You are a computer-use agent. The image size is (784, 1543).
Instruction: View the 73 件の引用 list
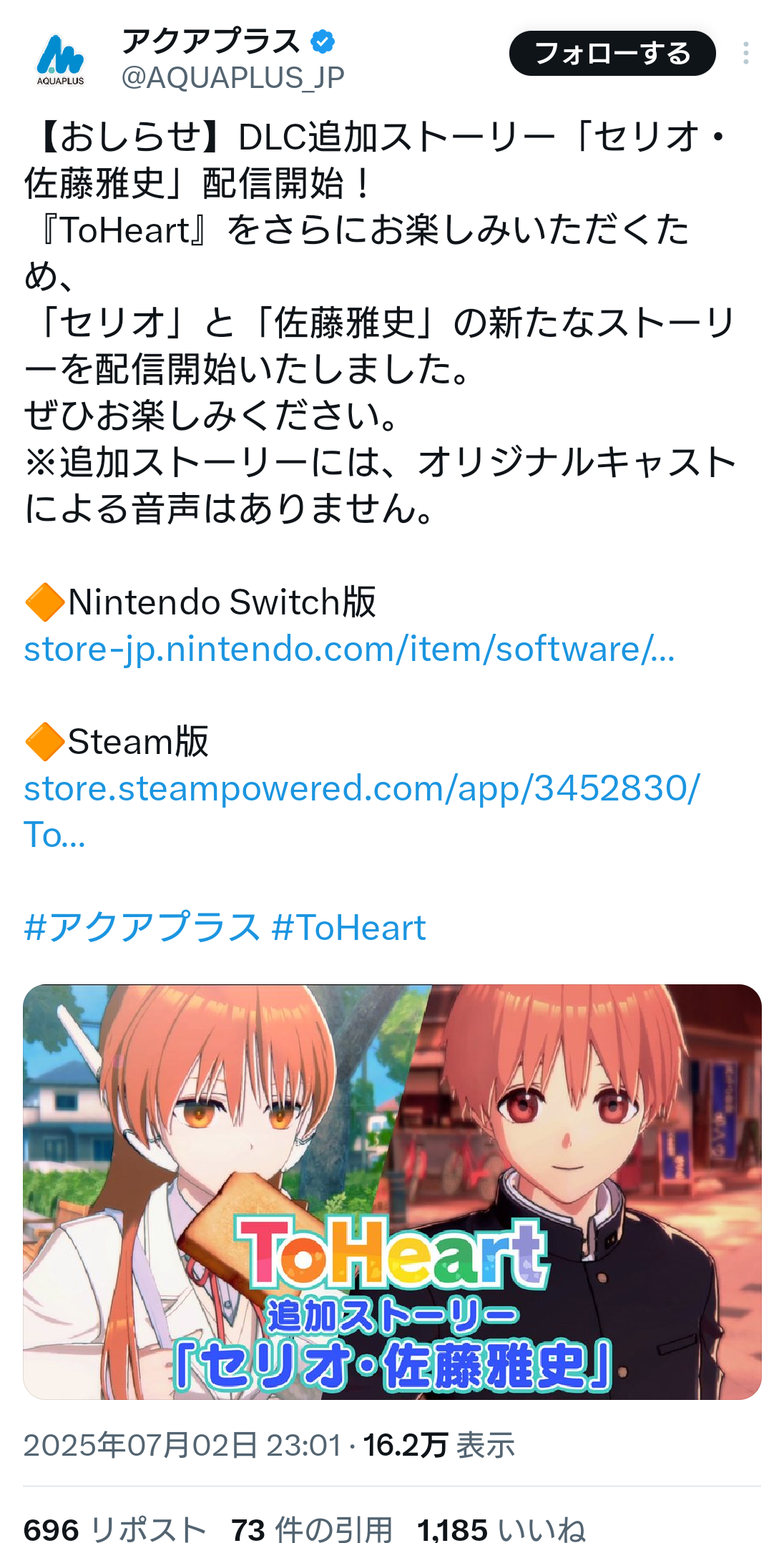312,1531
